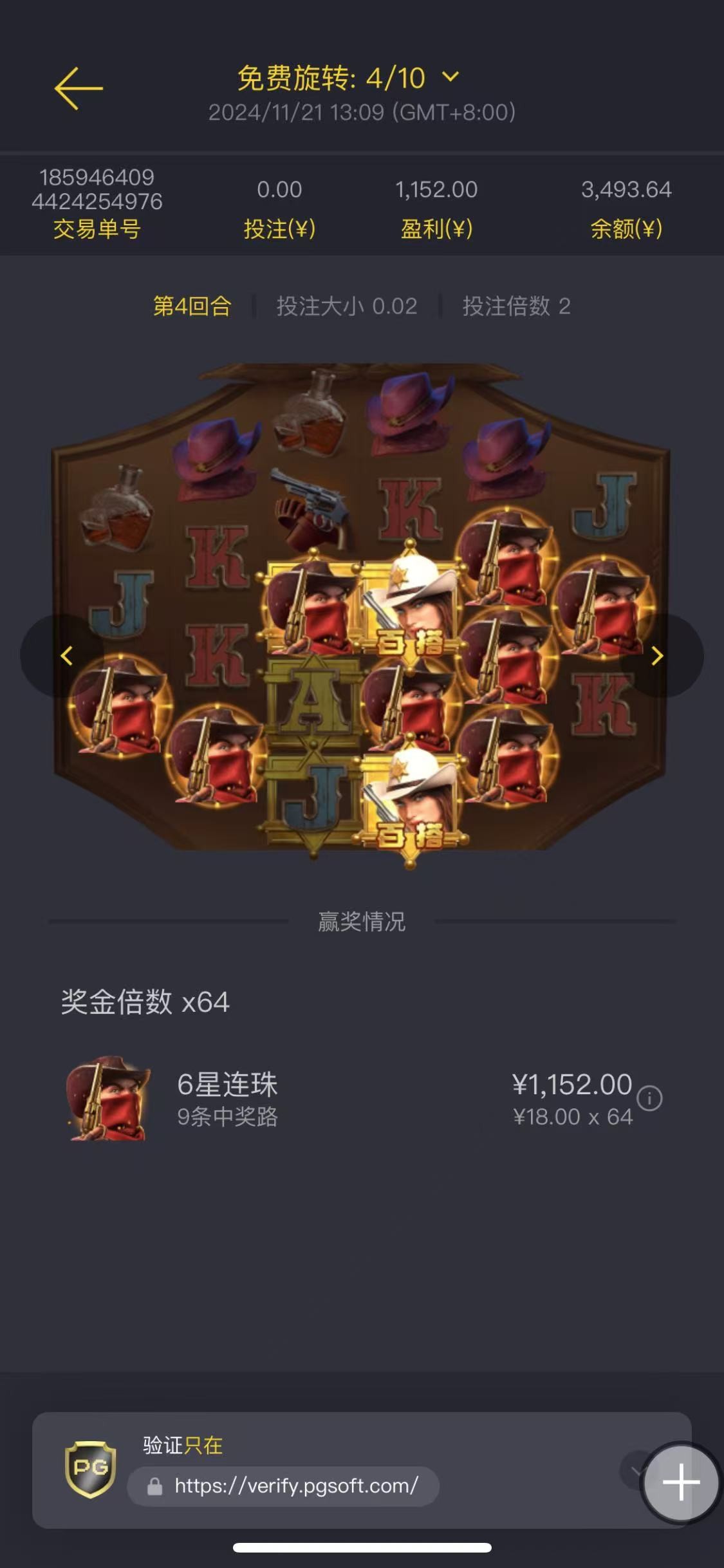Open info icon beside ¥1,152.00 win

click(649, 1098)
